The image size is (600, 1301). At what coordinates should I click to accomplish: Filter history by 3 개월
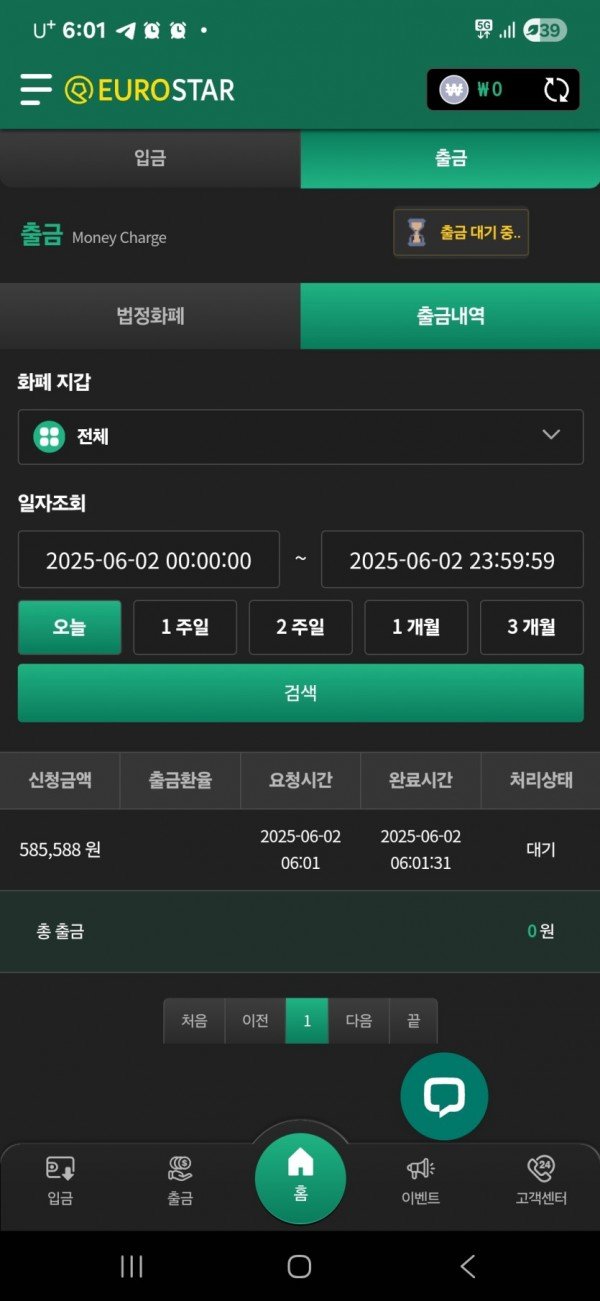[x=531, y=627]
